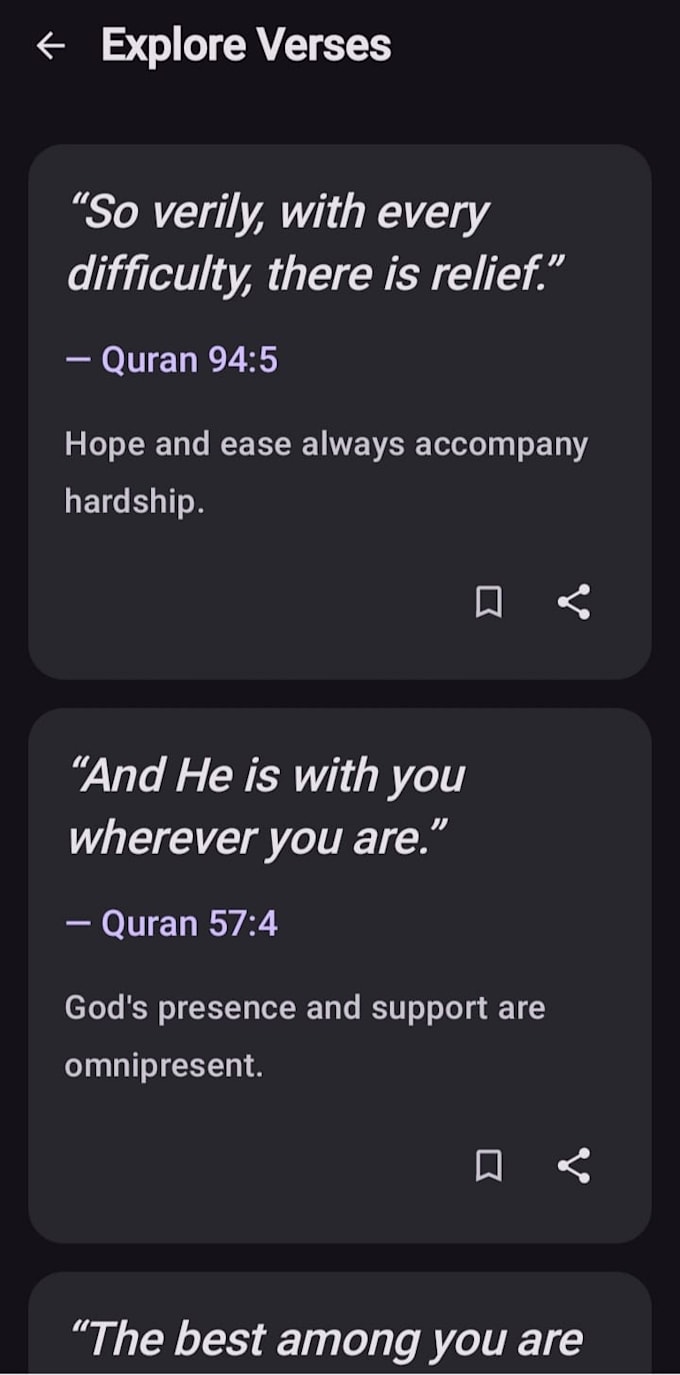Bookmark the Quran 94:5 verse
Screen dimensions: 680x1375
pos(488,602)
